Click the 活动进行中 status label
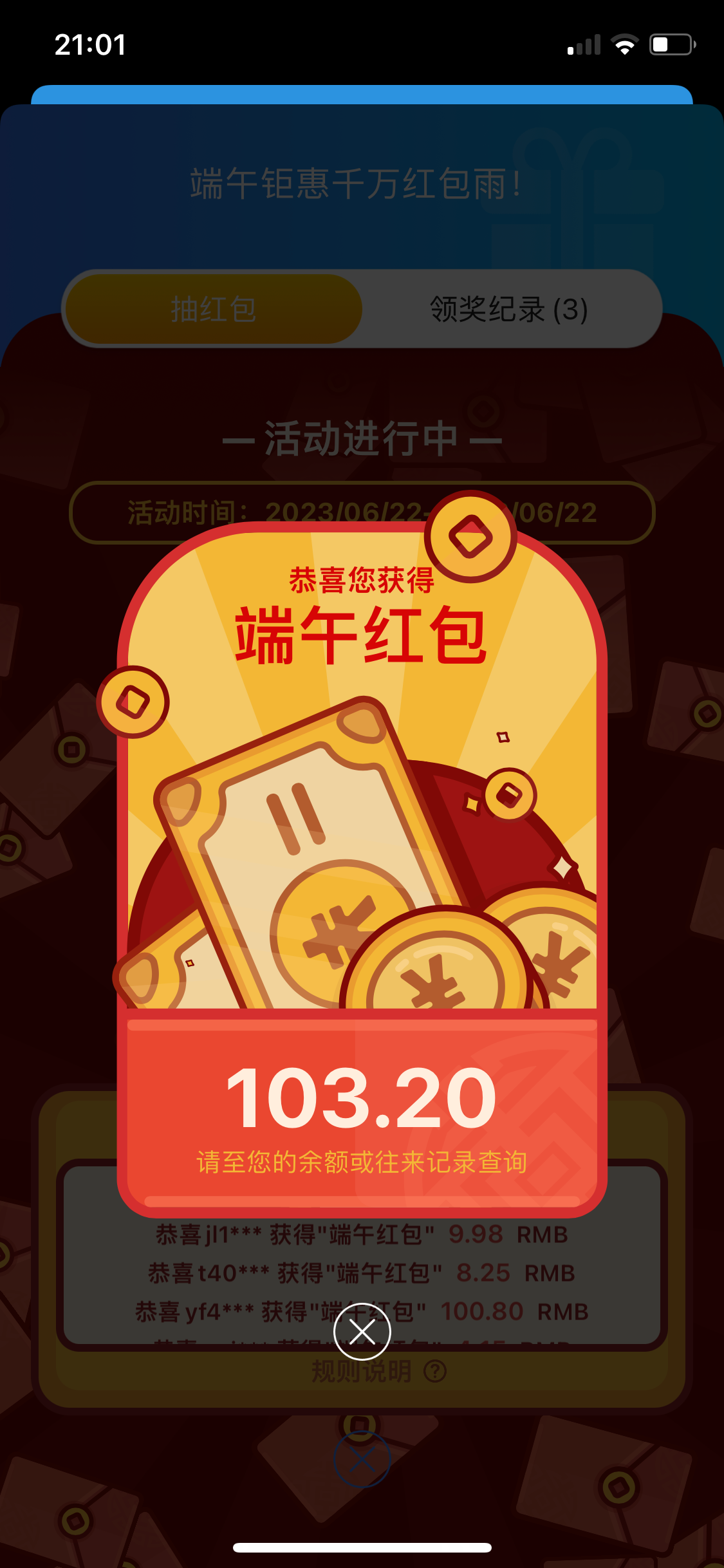The height and width of the screenshot is (1568, 724). click(x=362, y=438)
